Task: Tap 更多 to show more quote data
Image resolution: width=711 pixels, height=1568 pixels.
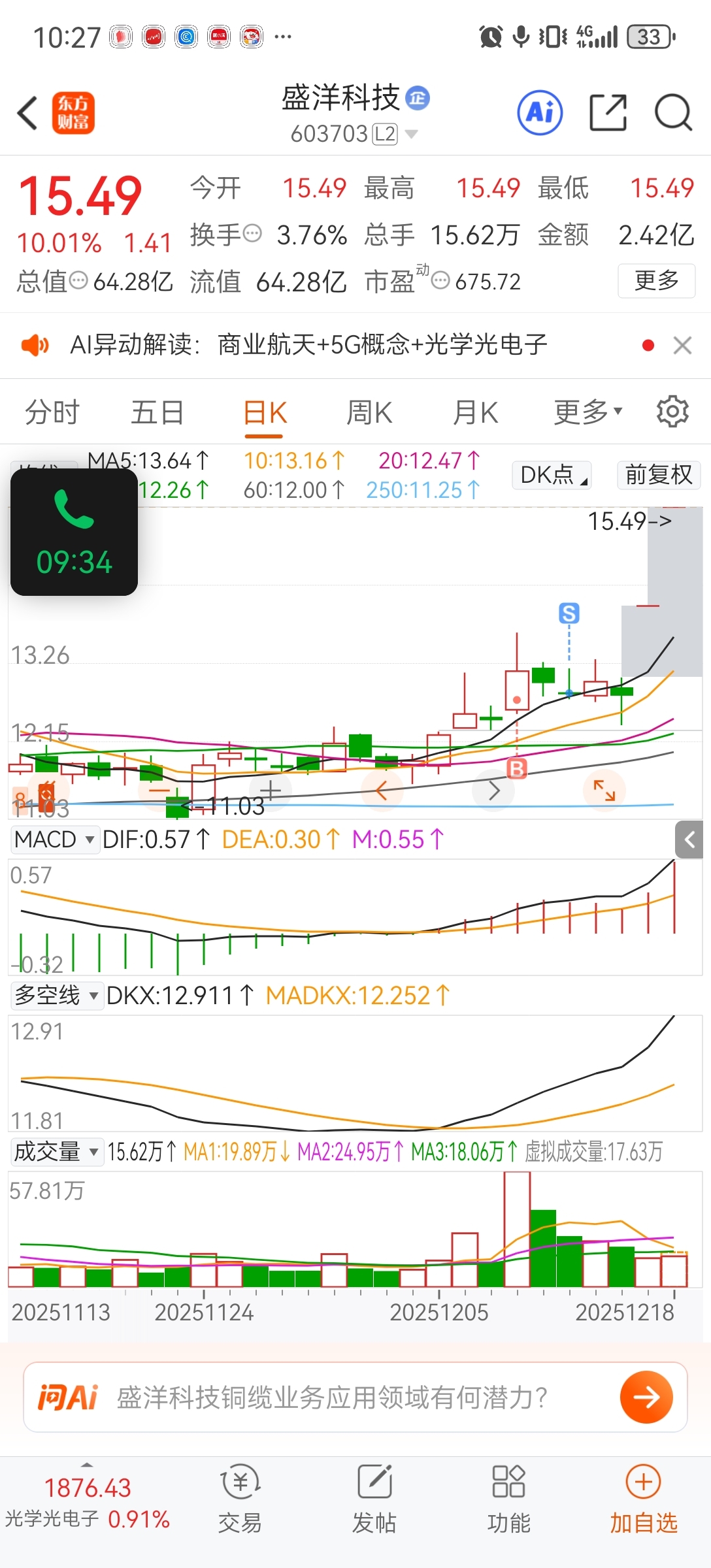Action: [656, 281]
